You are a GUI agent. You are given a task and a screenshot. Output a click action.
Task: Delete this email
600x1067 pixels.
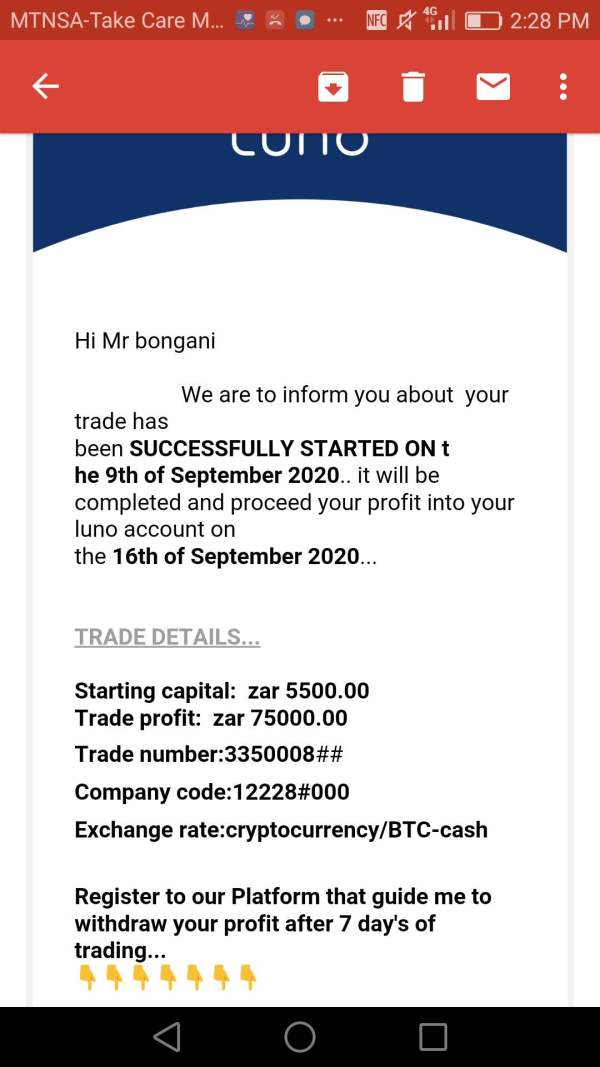click(413, 87)
